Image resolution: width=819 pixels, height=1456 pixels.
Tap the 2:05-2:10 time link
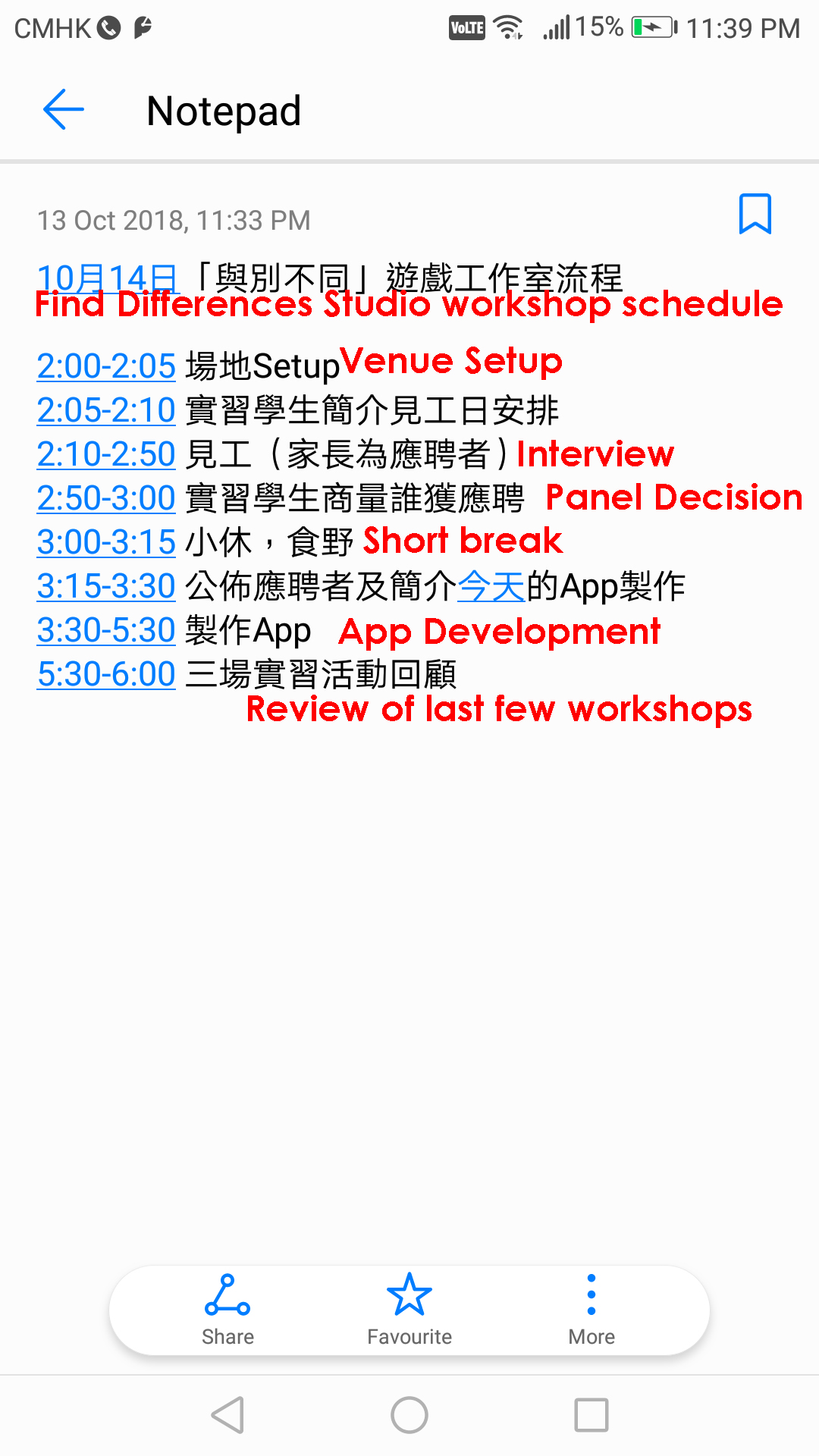coord(106,410)
